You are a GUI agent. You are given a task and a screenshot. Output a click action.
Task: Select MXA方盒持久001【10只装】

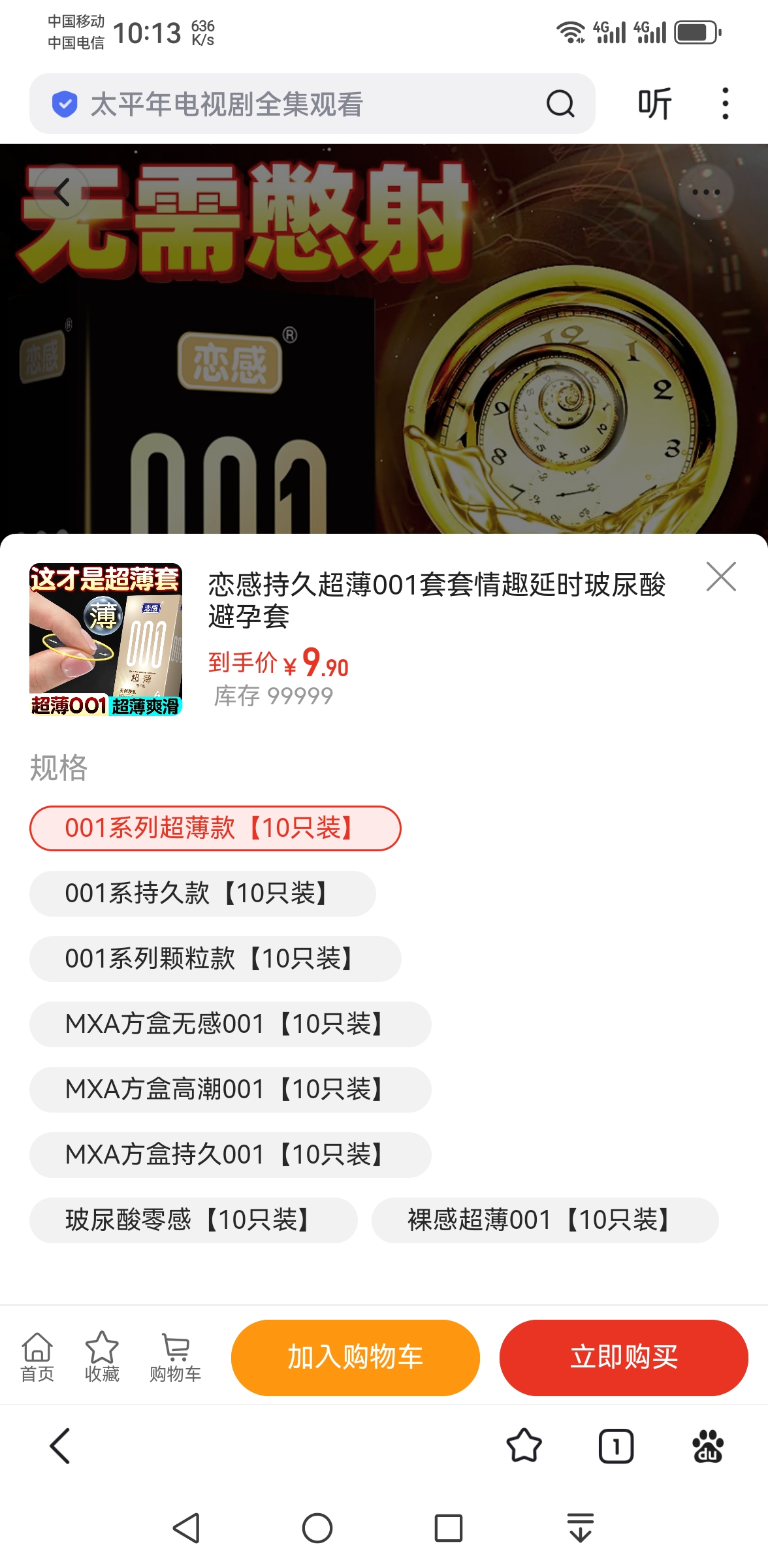point(230,1155)
